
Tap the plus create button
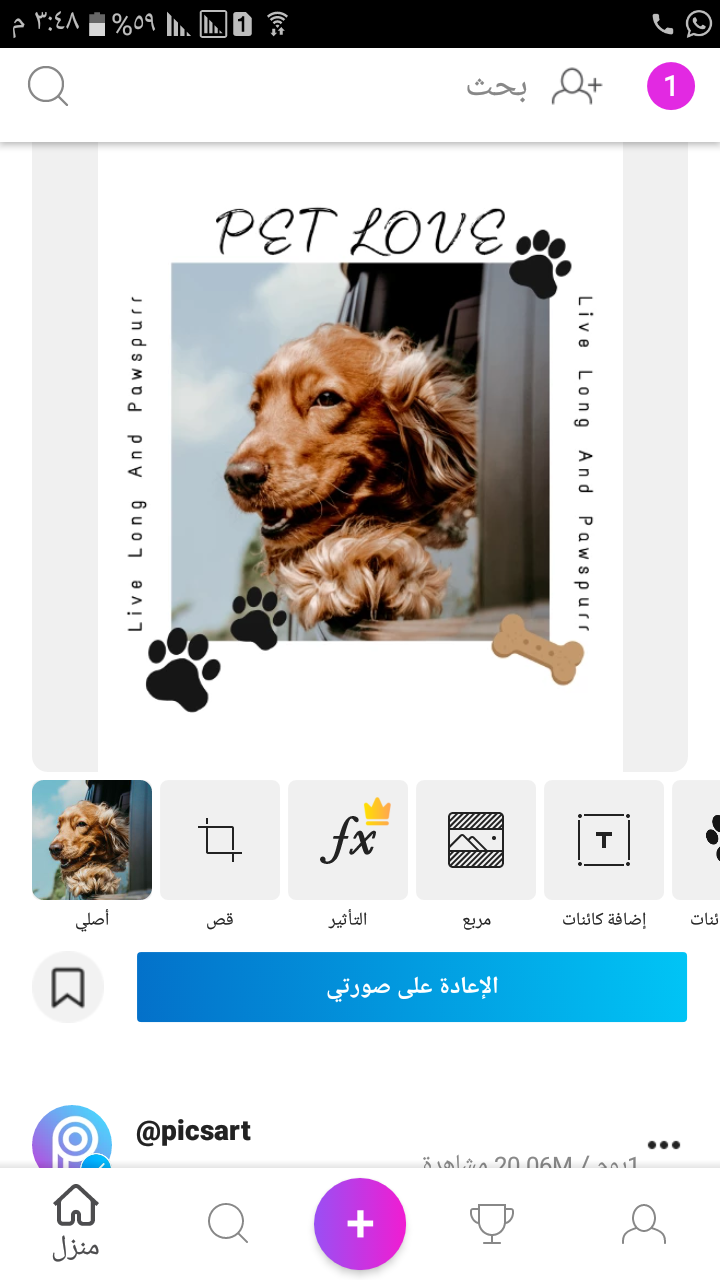pyautogui.click(x=360, y=1223)
